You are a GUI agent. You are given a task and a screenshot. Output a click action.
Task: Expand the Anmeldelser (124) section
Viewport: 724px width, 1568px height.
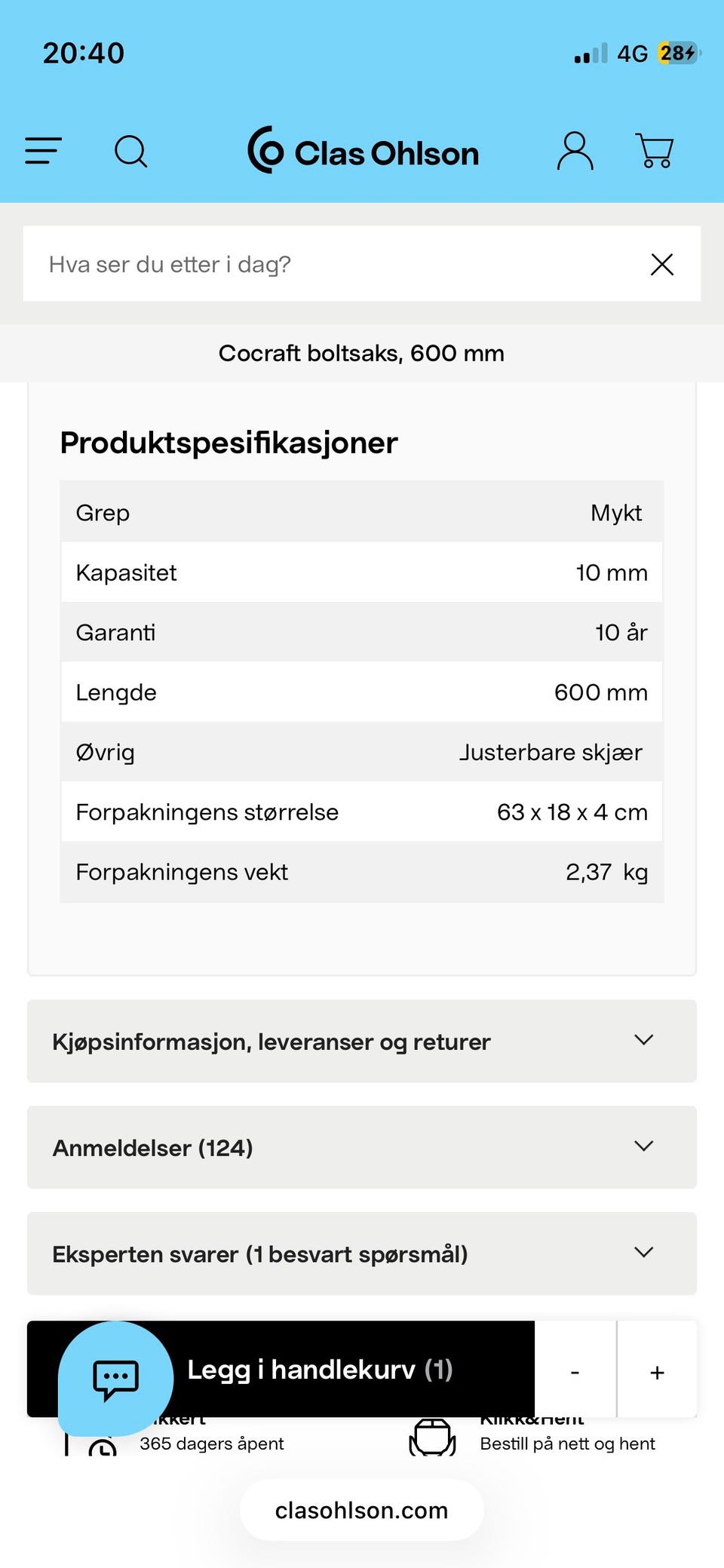[362, 1148]
